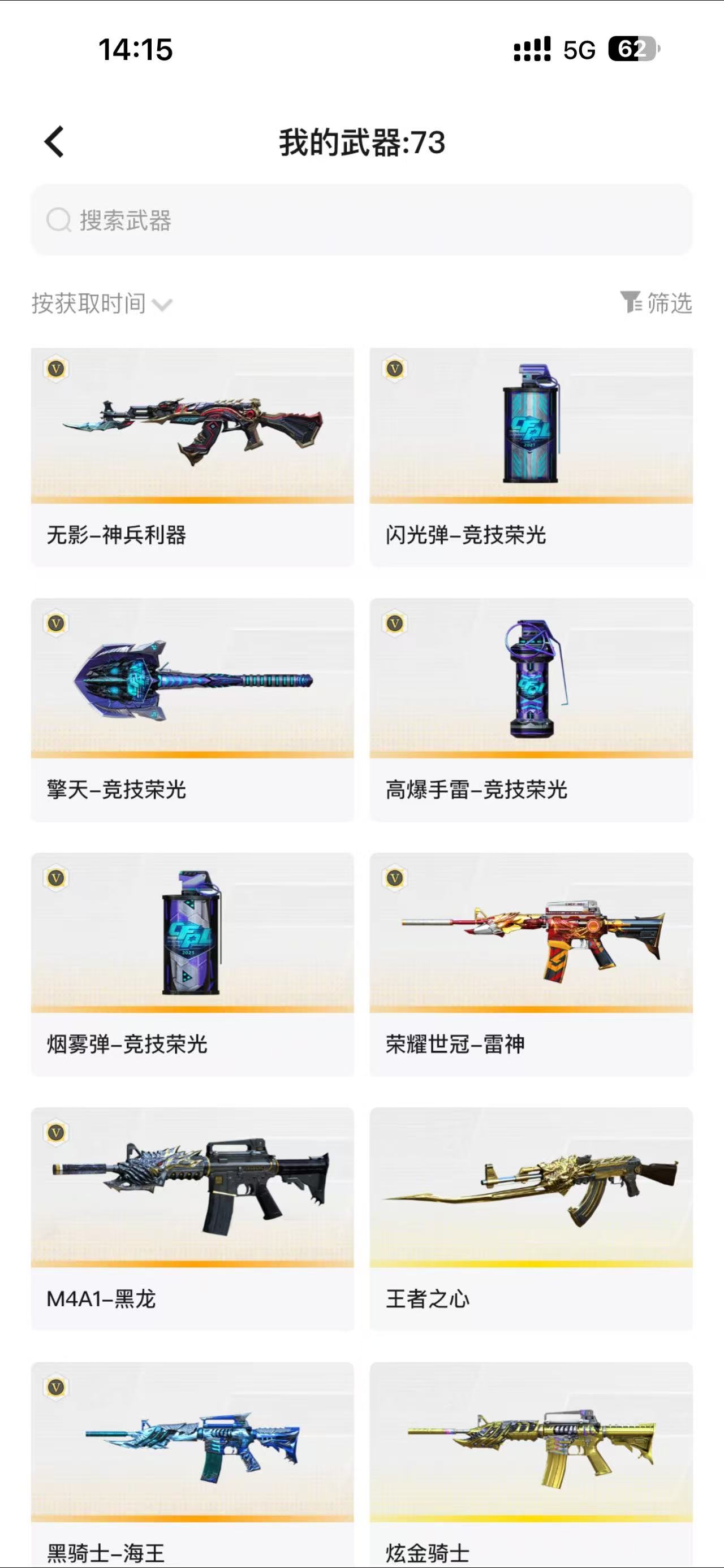This screenshot has height=1568, width=724.
Task: Open the 无影-神兵利器 weapon card
Action: (192, 457)
